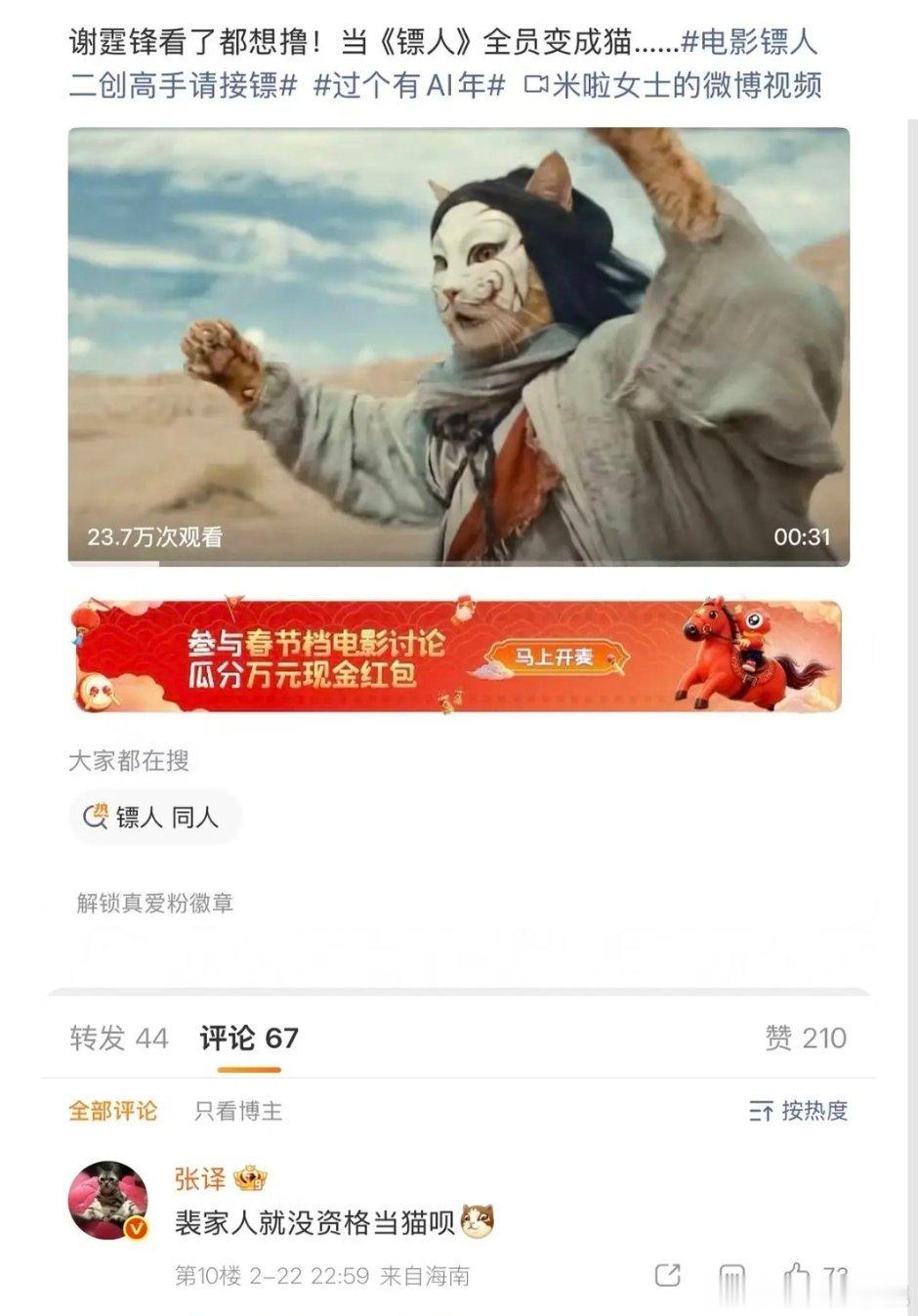Click the video progress timestamp 00:31

coord(804,534)
